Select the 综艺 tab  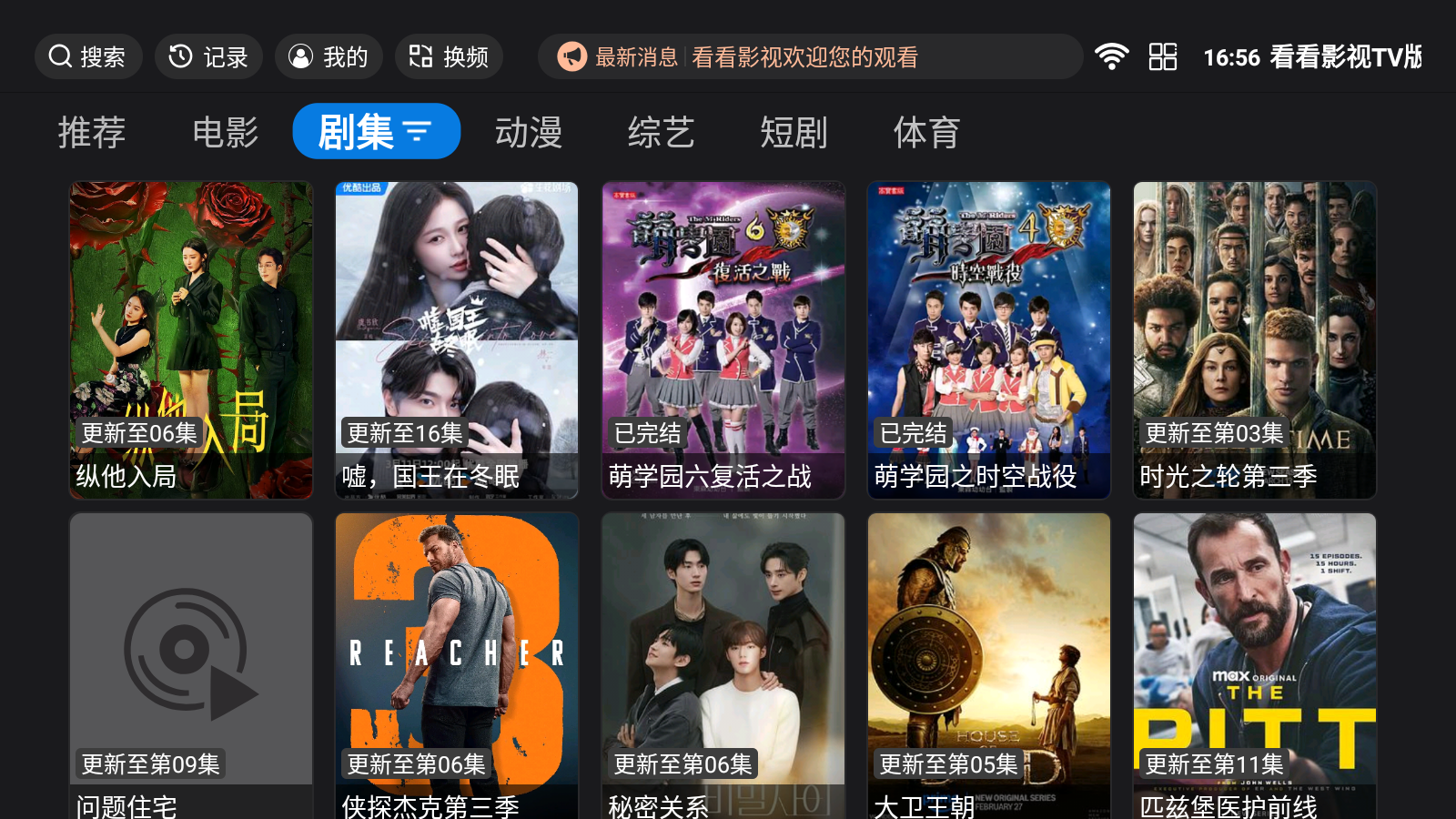coord(662,132)
